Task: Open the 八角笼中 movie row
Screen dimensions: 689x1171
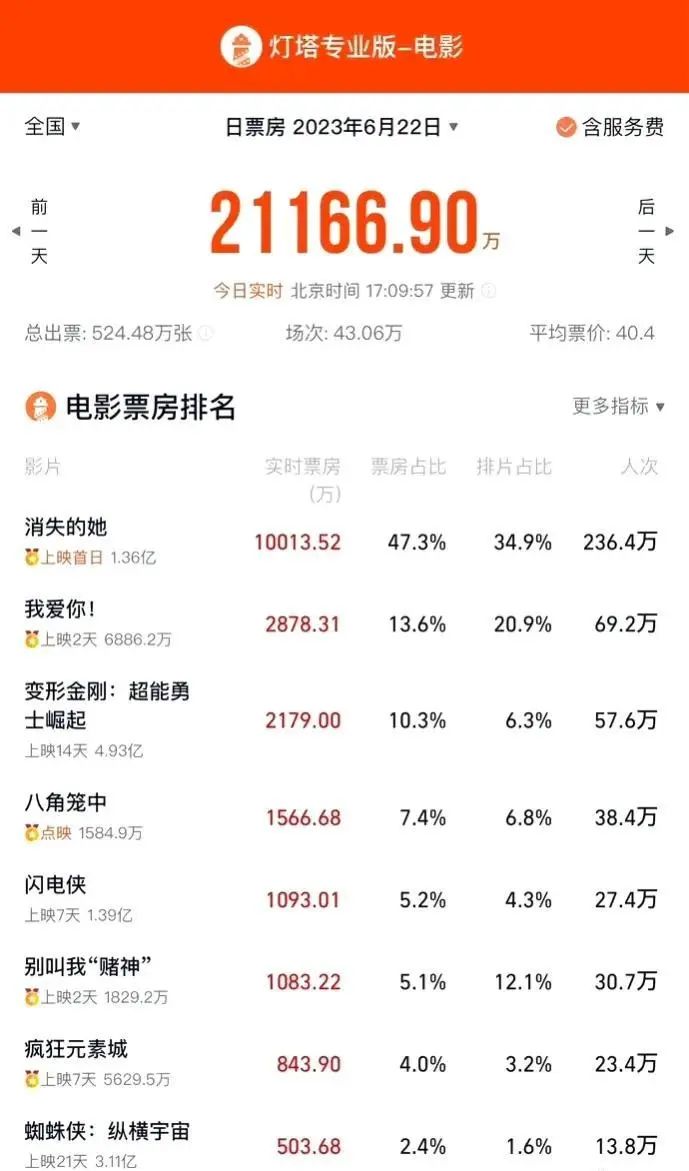Action: point(344,817)
